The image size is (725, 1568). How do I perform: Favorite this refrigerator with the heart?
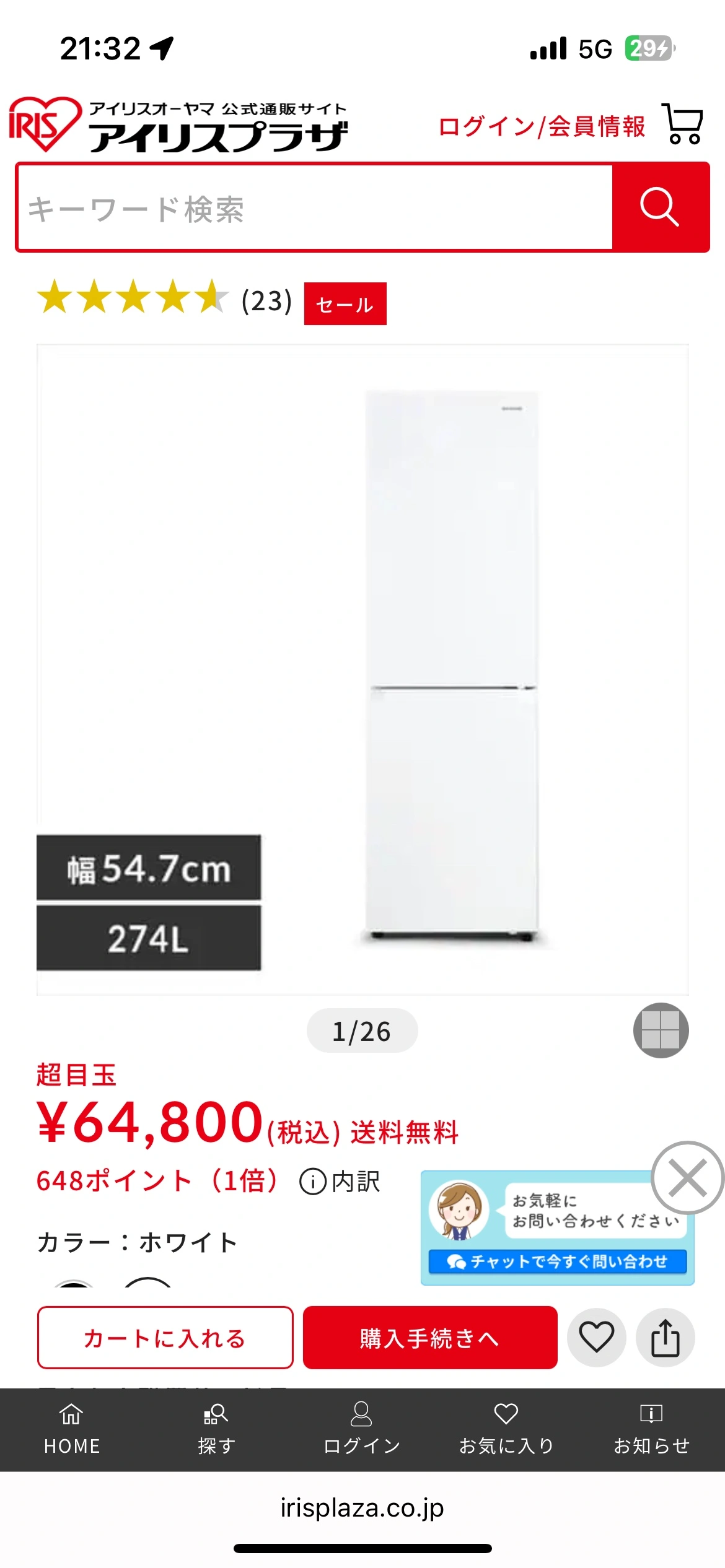coord(596,1338)
